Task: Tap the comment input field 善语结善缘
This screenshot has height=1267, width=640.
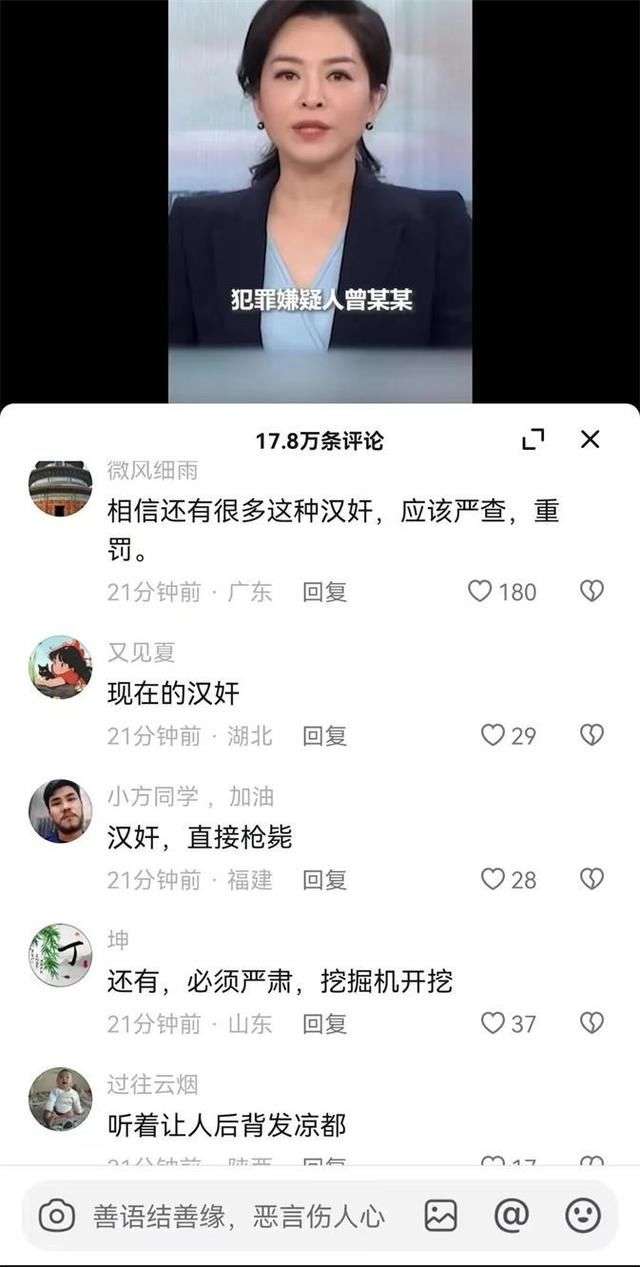Action: [x=239, y=1216]
